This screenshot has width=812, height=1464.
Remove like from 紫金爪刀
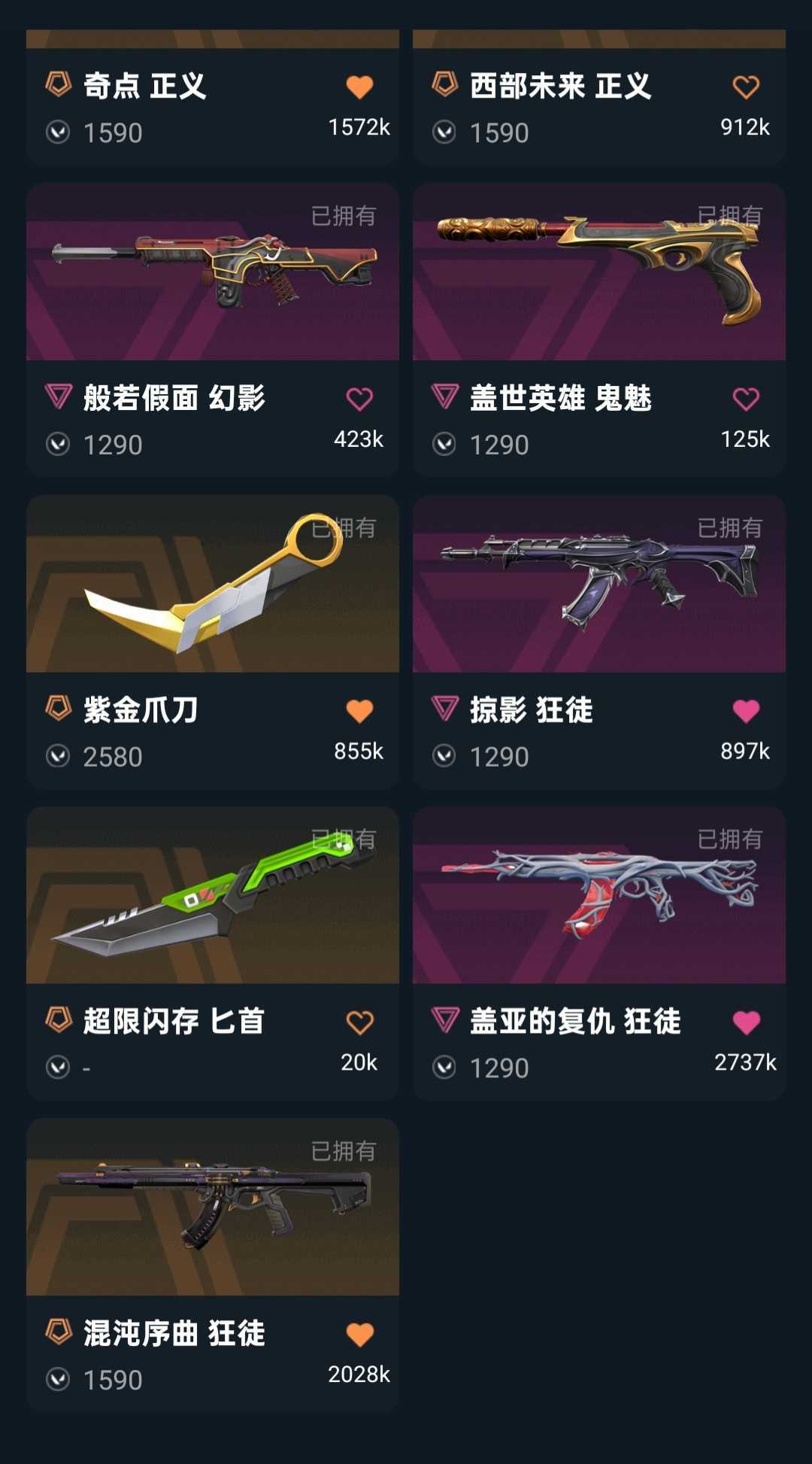(x=359, y=711)
